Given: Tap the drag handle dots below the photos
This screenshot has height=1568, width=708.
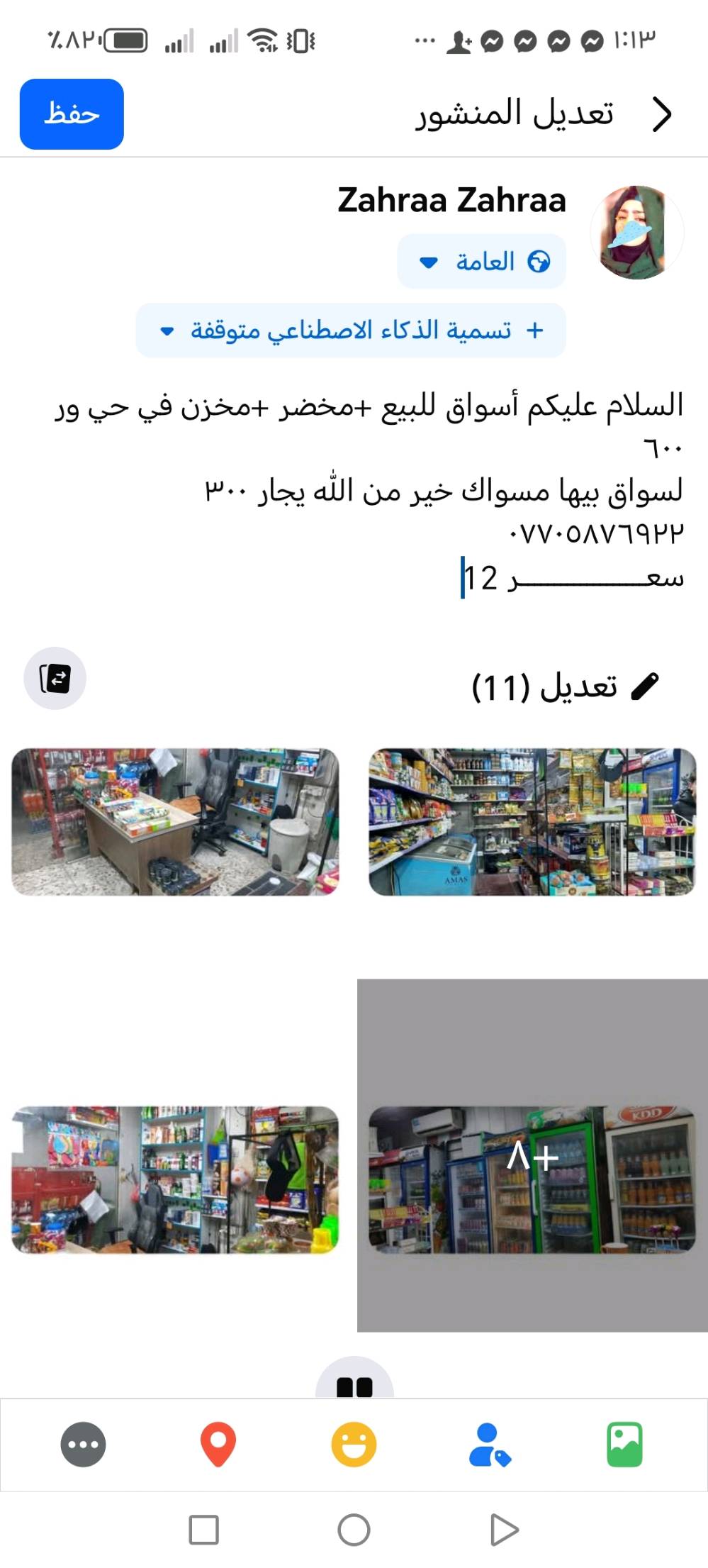Looking at the screenshot, I should (x=354, y=1388).
